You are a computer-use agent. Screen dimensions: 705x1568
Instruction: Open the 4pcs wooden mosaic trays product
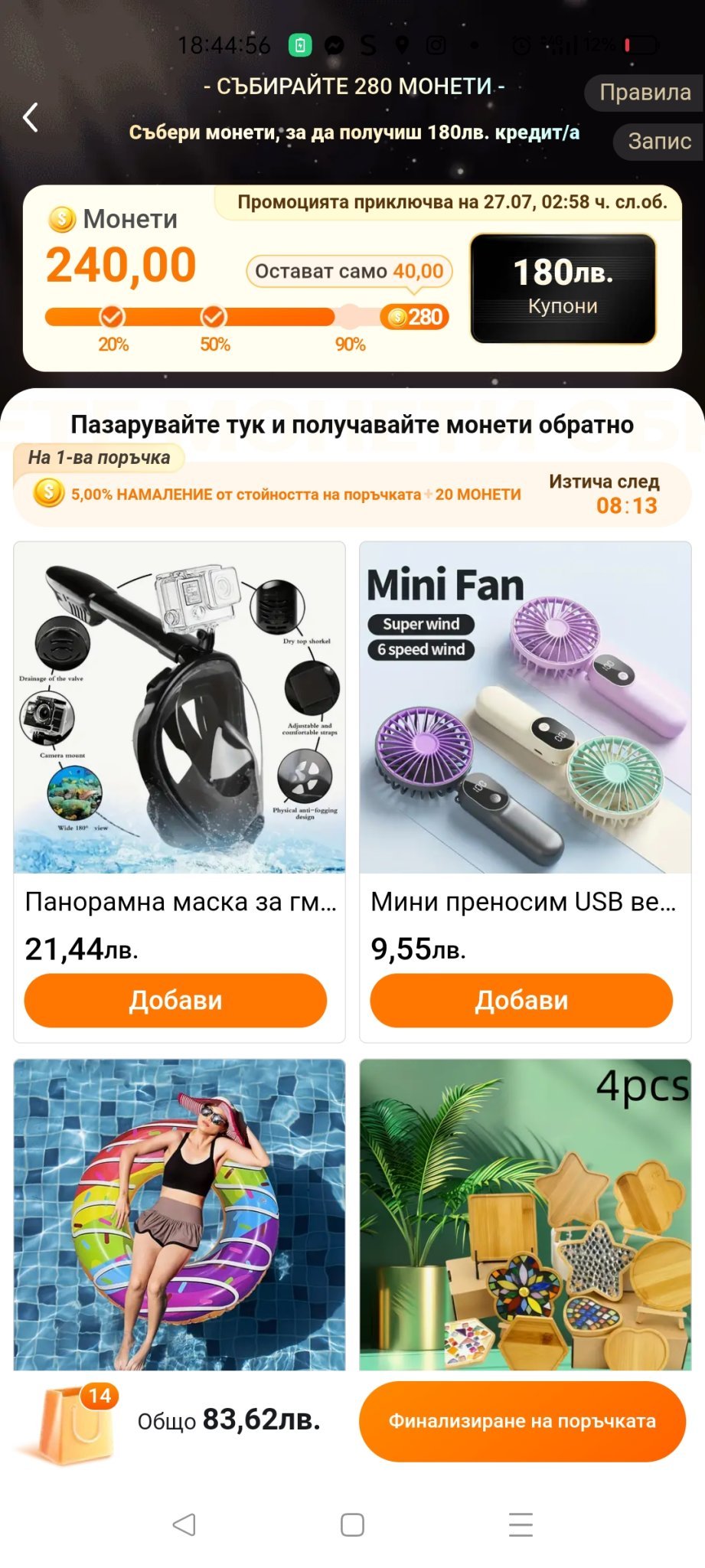pyautogui.click(x=525, y=1214)
